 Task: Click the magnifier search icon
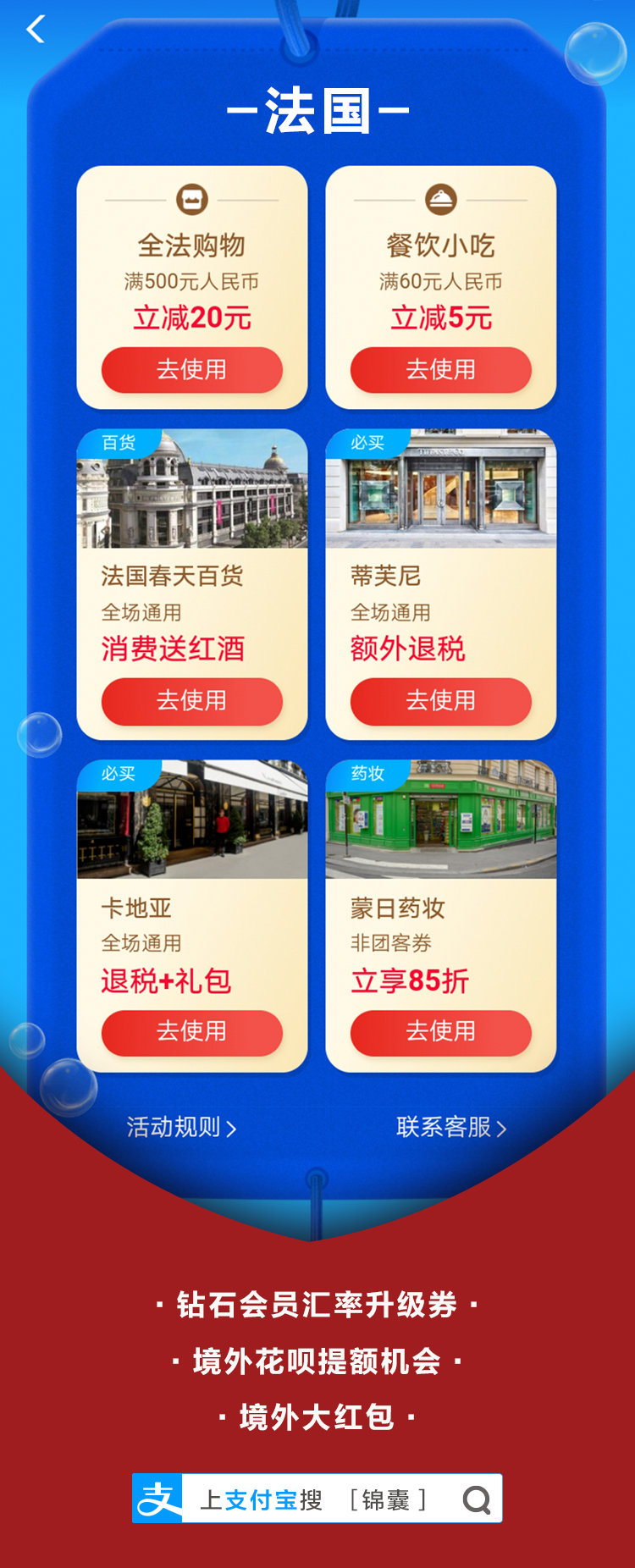(x=478, y=1499)
